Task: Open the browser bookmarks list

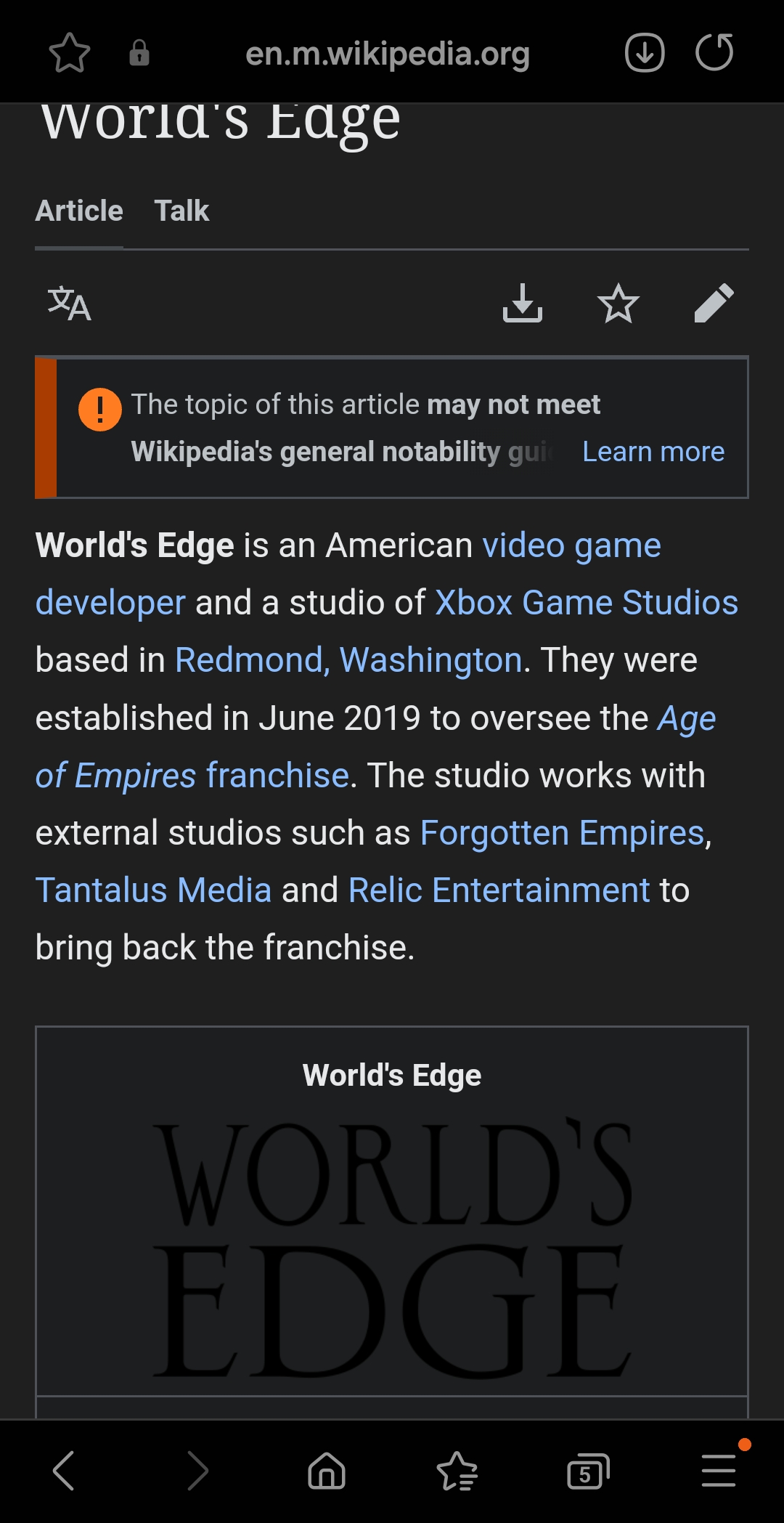Action: click(457, 1471)
